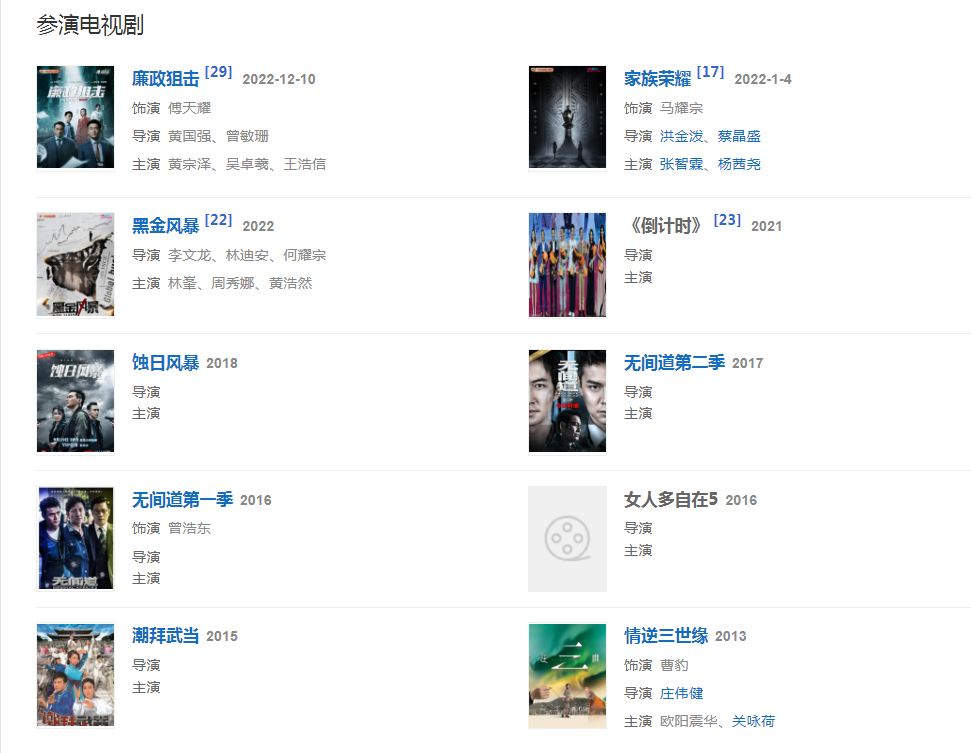Jump to reference 17 beside 家族荣耀
This screenshot has width=971, height=753.
[710, 72]
